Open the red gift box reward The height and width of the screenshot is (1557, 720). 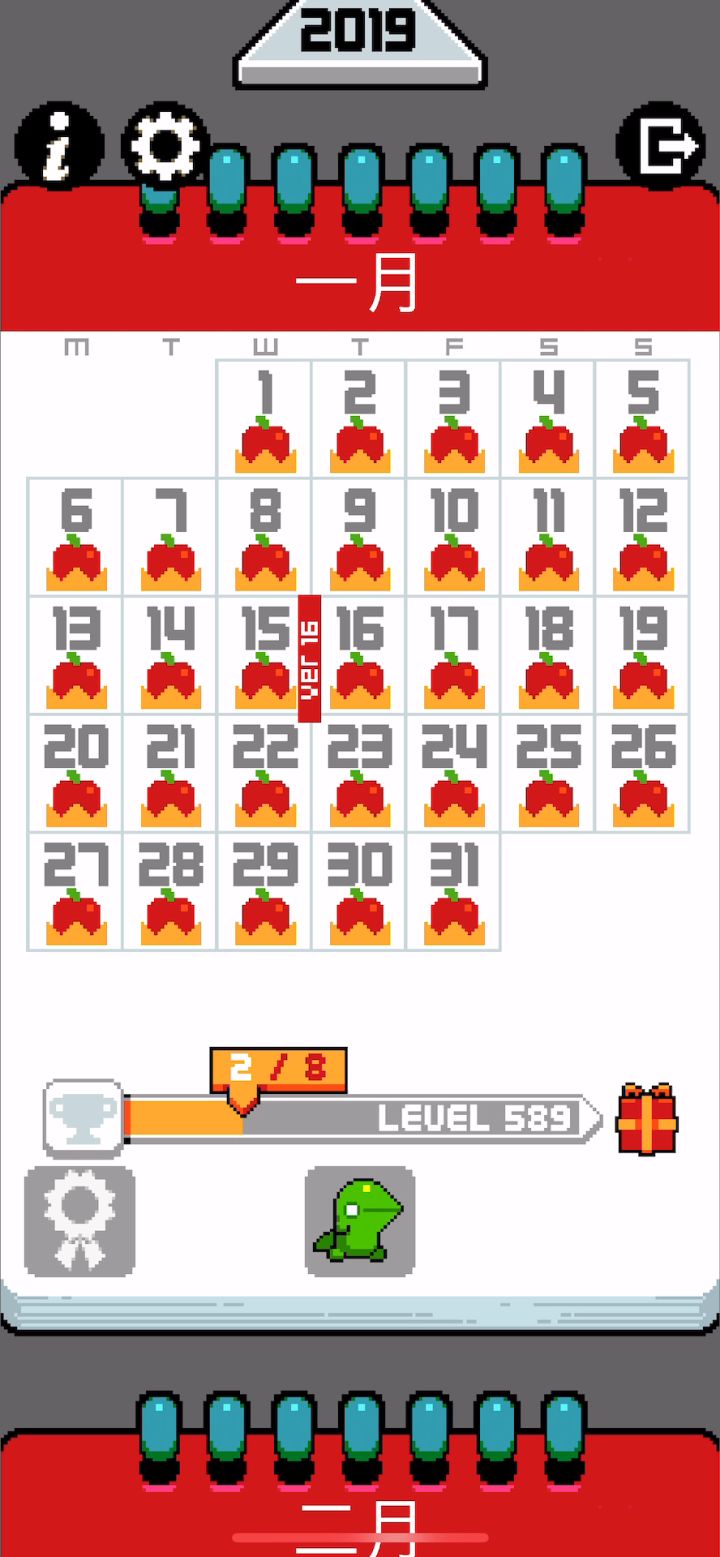tap(647, 1119)
